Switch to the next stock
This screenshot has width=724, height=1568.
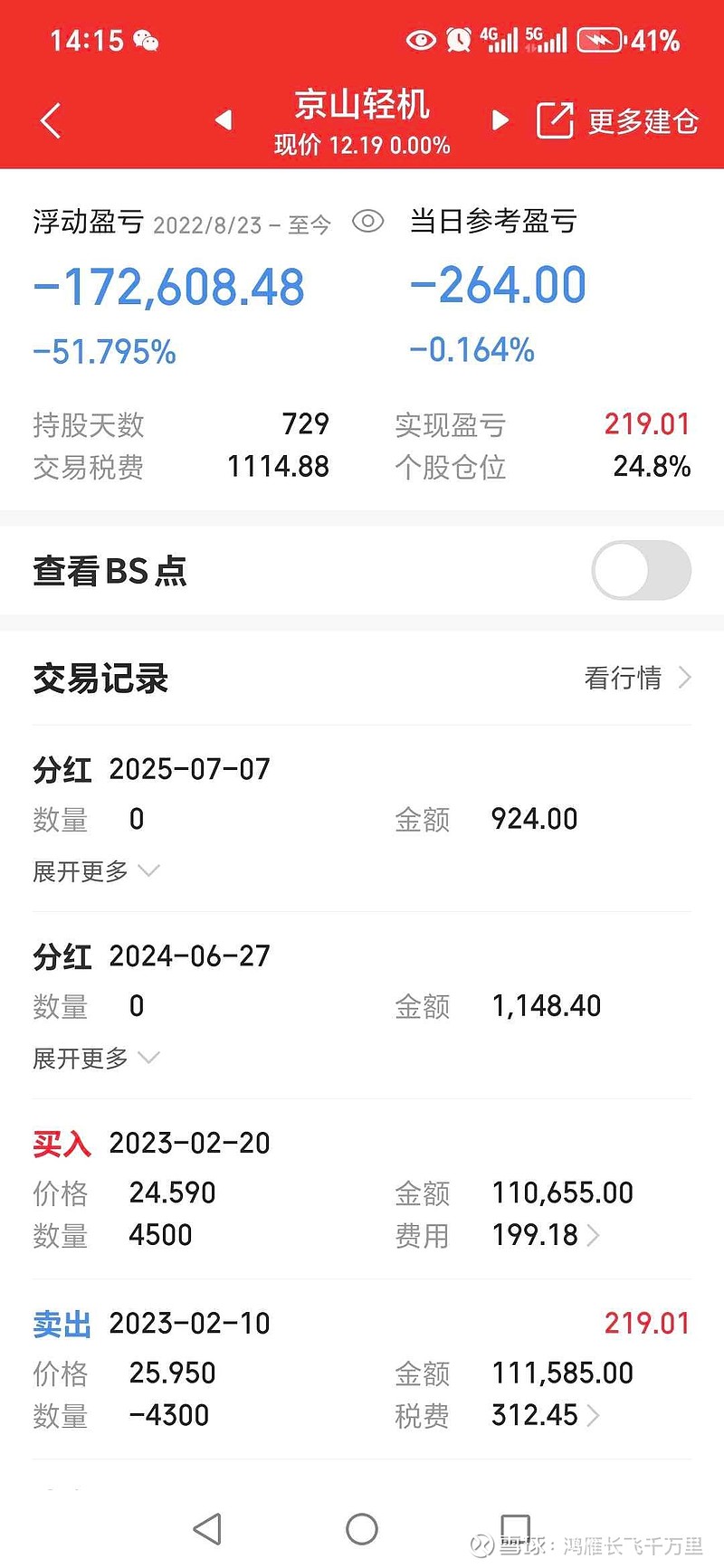[500, 120]
